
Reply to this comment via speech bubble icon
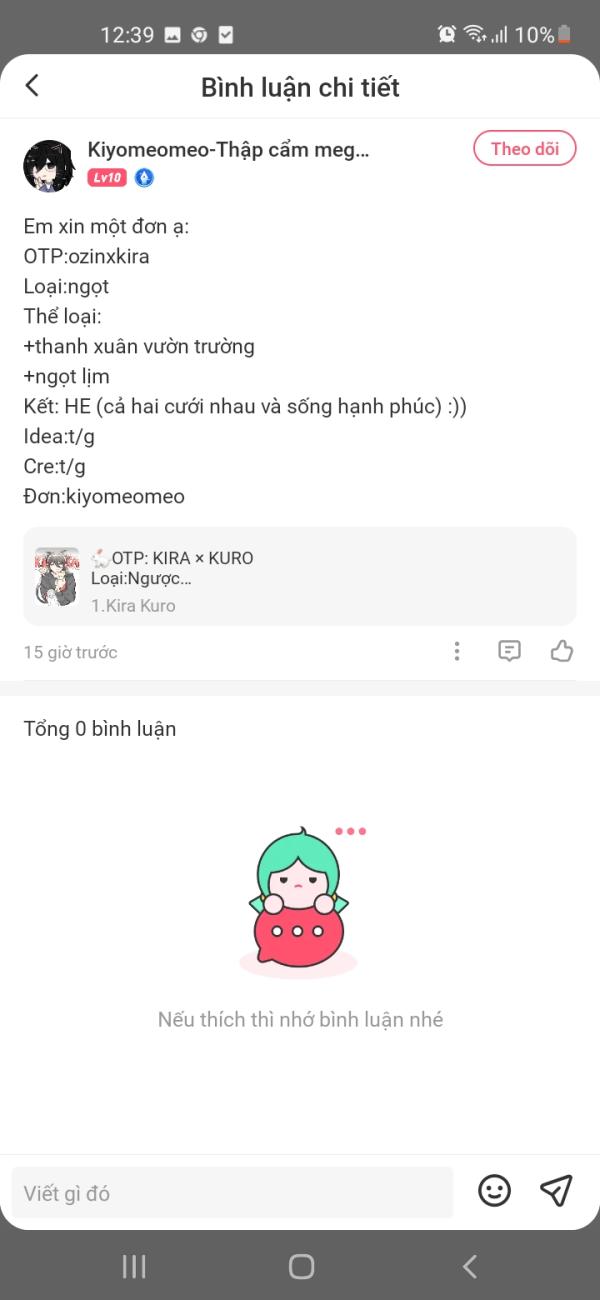[x=509, y=652]
